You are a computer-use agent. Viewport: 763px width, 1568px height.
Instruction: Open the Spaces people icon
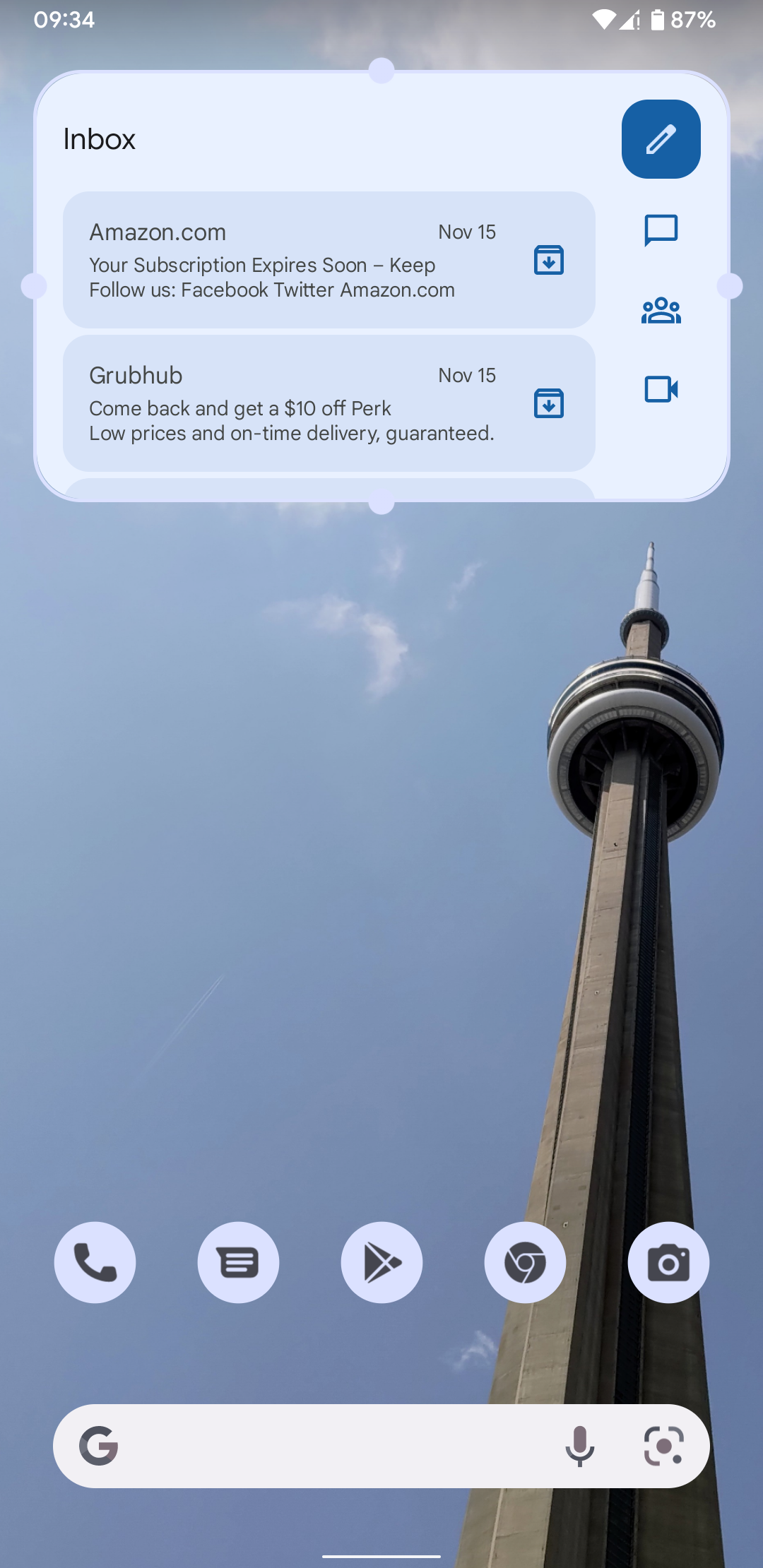[661, 310]
